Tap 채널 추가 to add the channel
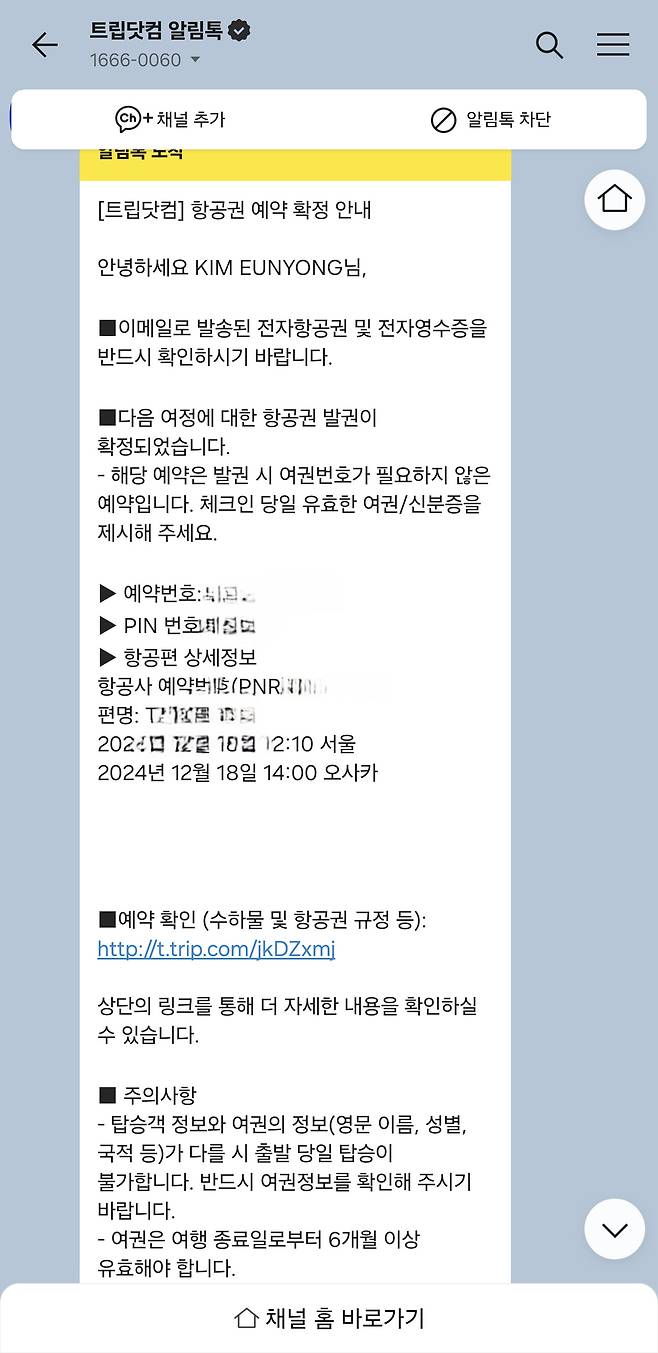 click(170, 120)
